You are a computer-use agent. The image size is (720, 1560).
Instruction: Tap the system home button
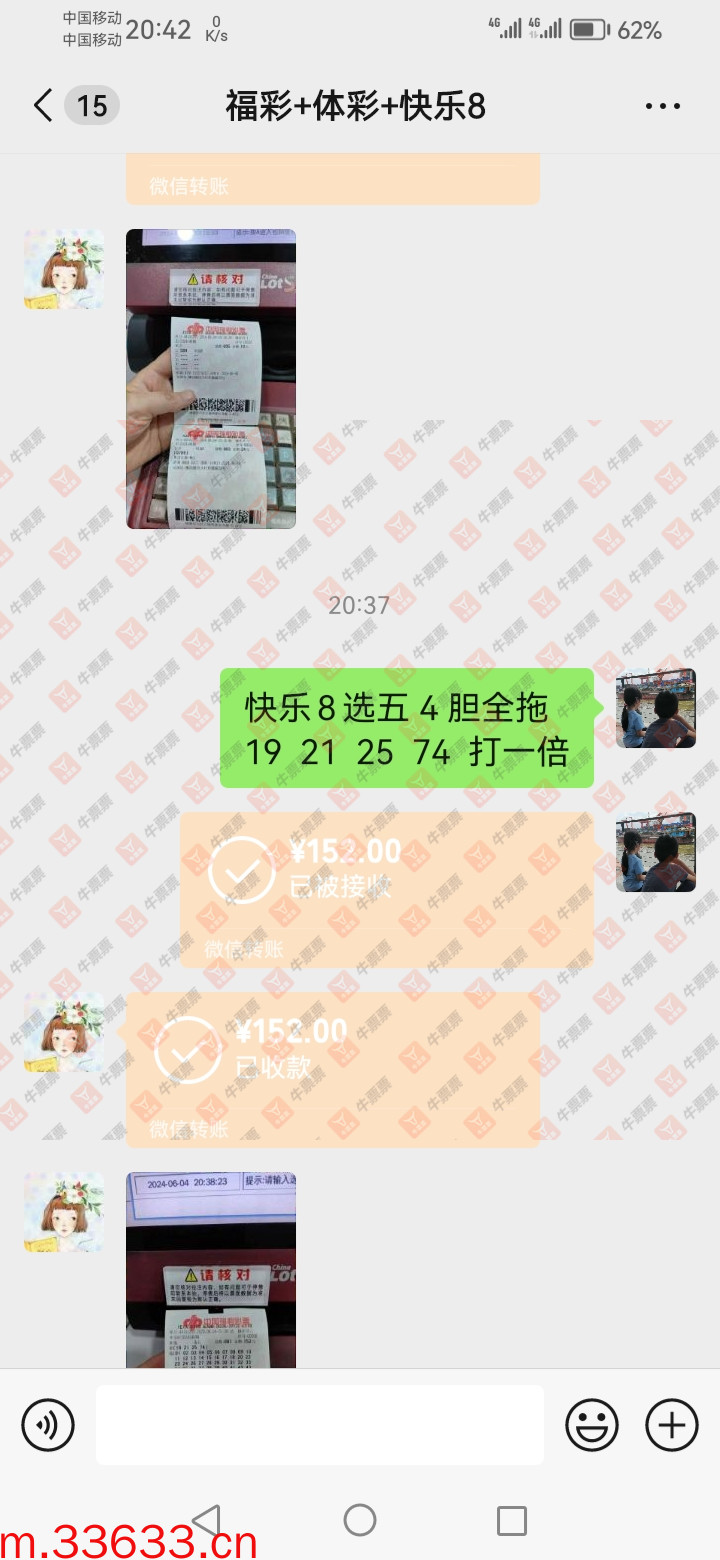(360, 1520)
